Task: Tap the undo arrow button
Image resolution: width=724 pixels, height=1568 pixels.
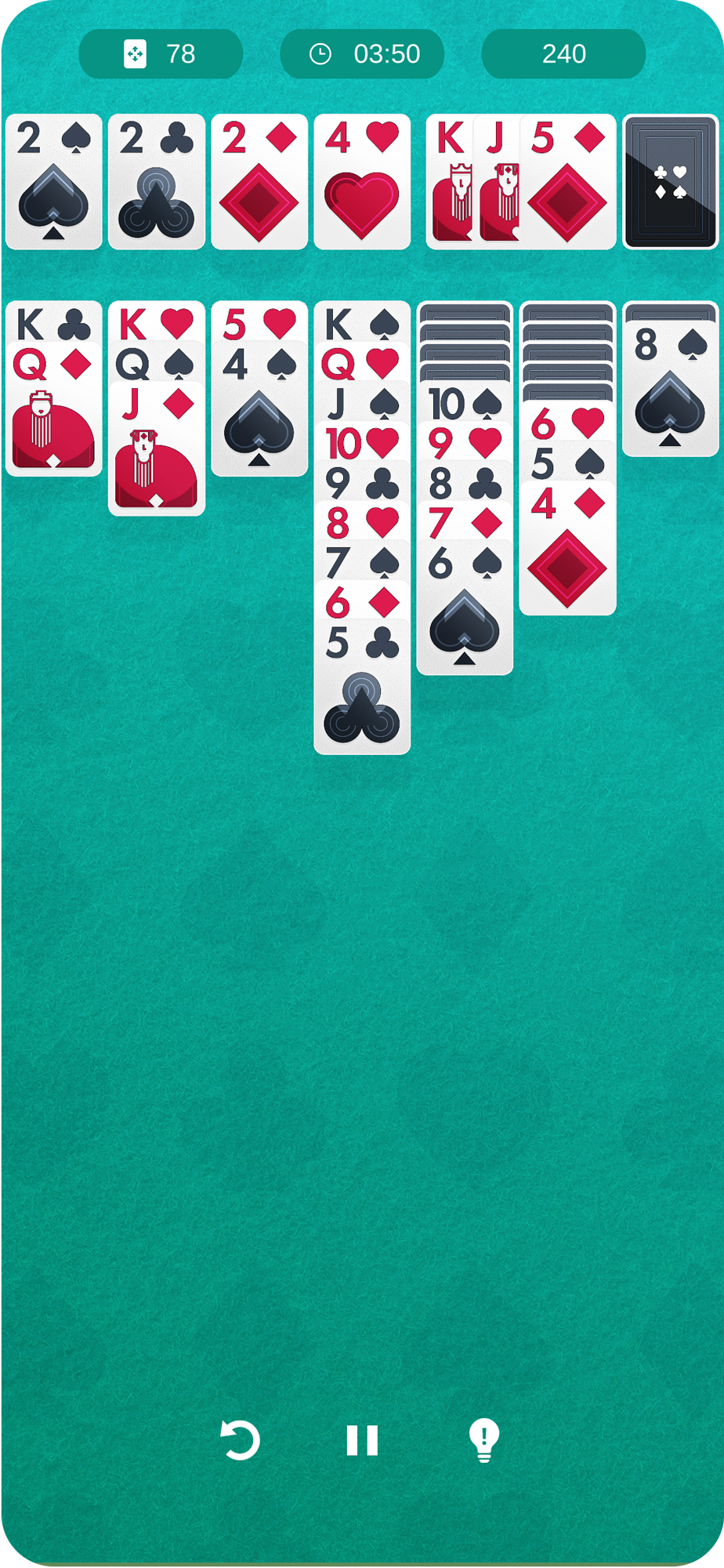Action: [x=240, y=1440]
